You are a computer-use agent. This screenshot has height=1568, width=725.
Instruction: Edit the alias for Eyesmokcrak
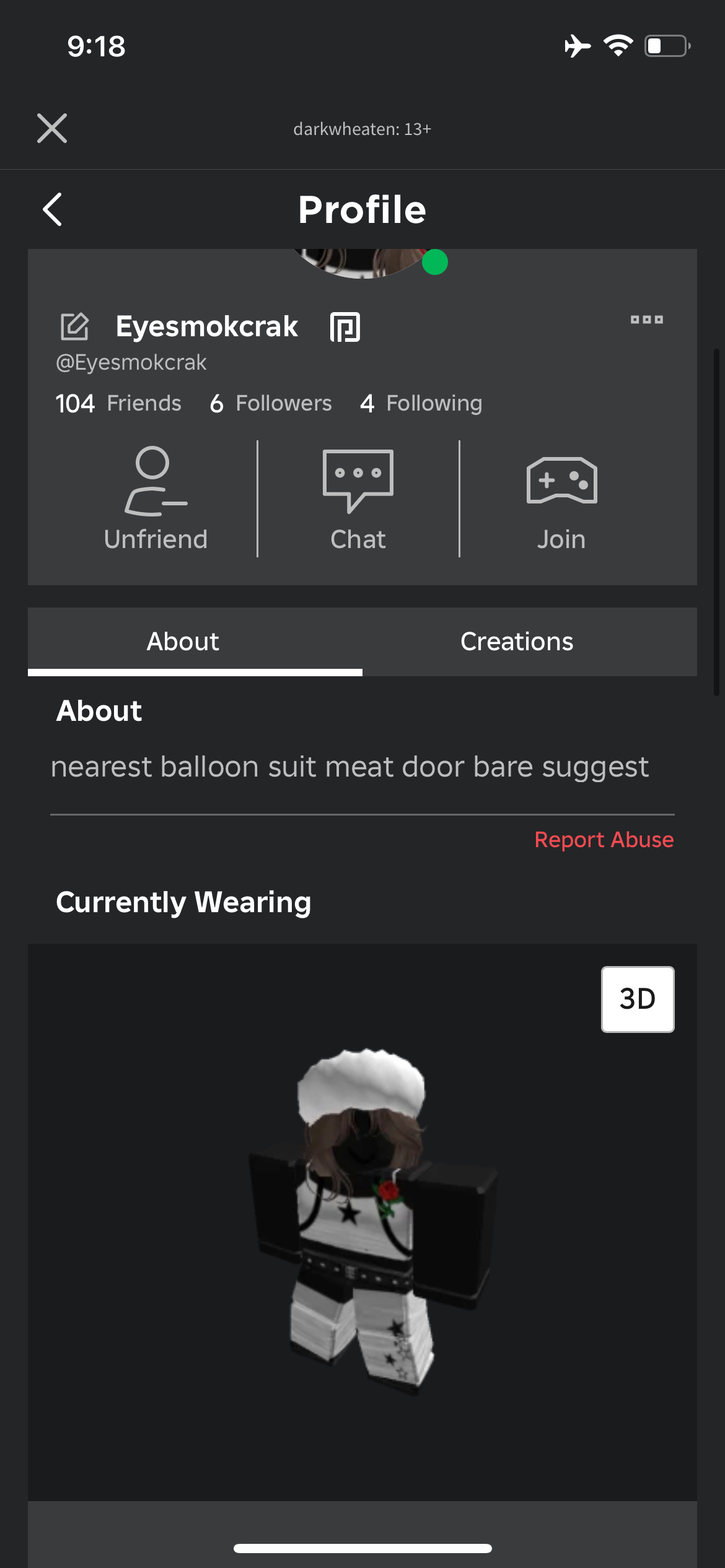(75, 326)
